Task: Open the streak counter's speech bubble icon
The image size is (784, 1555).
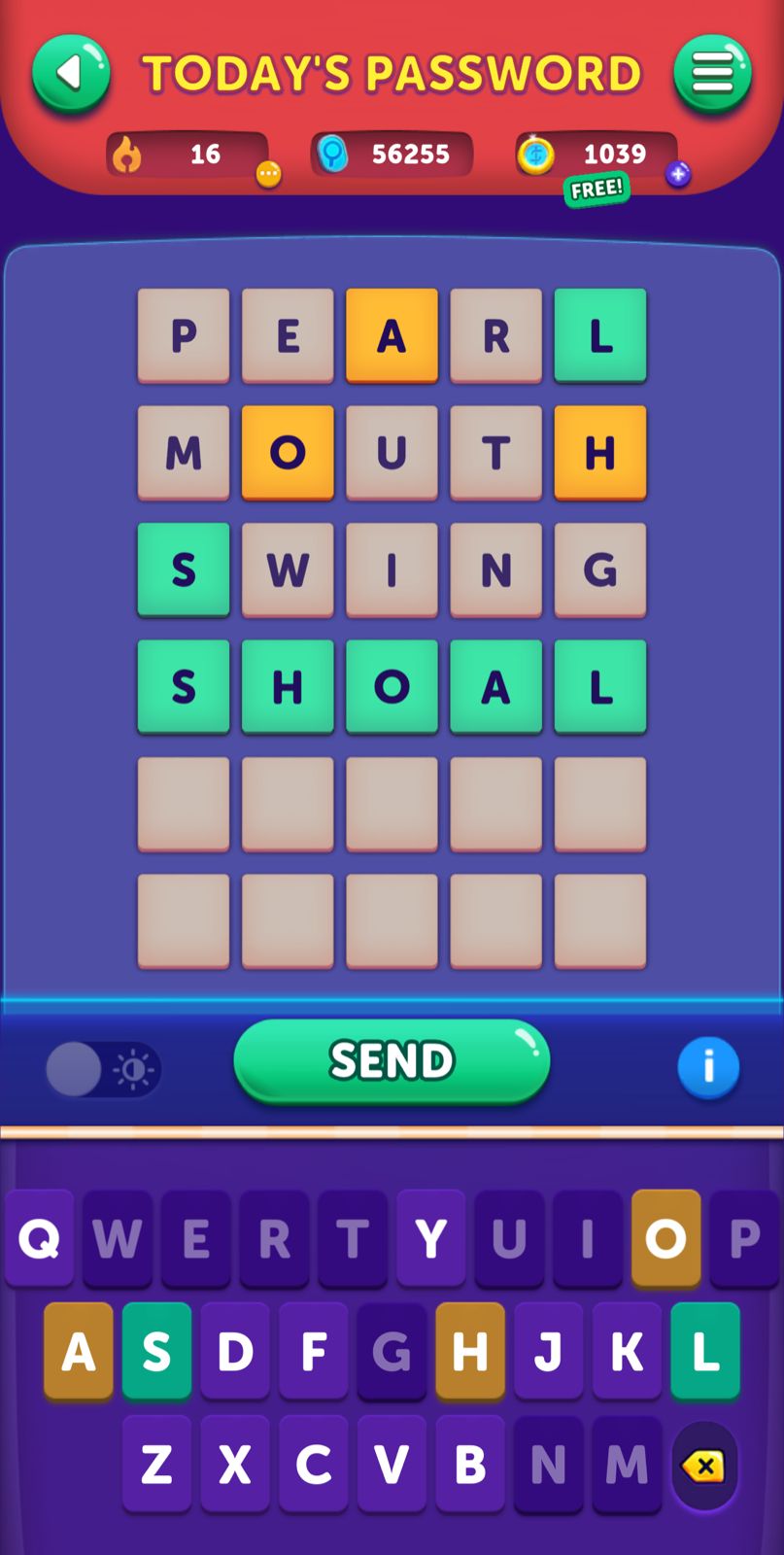Action: [268, 175]
